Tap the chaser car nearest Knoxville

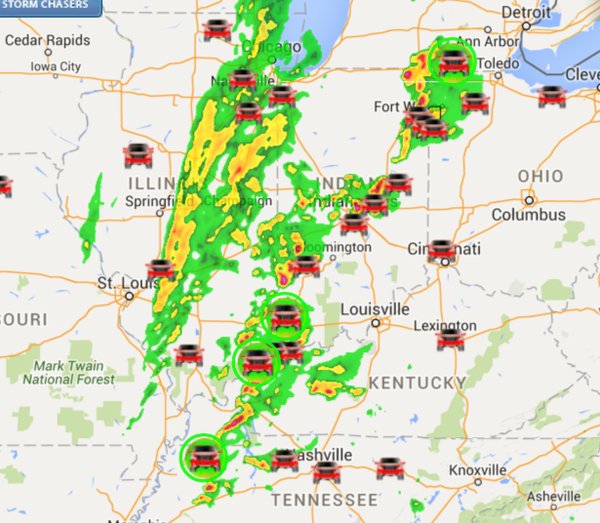click(x=390, y=468)
